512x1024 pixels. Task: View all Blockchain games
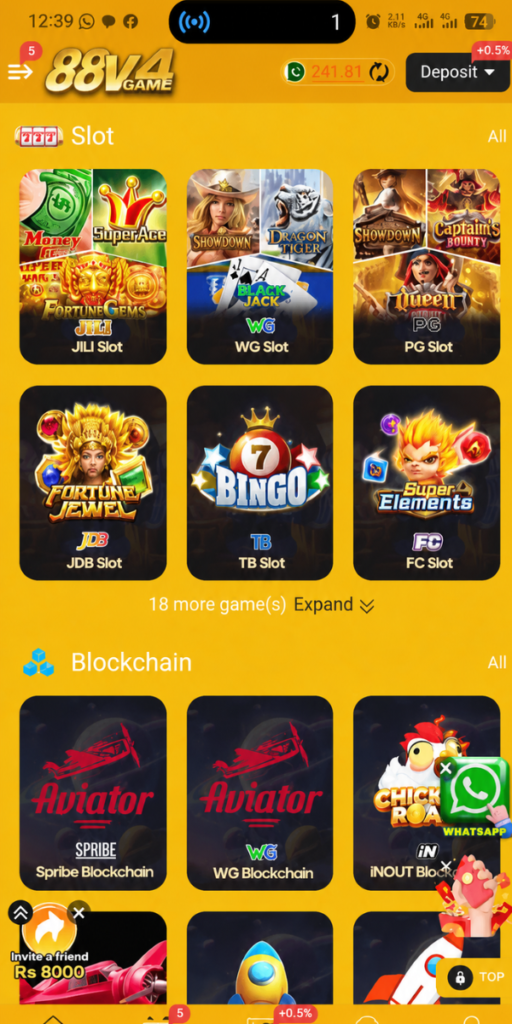pyautogui.click(x=497, y=662)
